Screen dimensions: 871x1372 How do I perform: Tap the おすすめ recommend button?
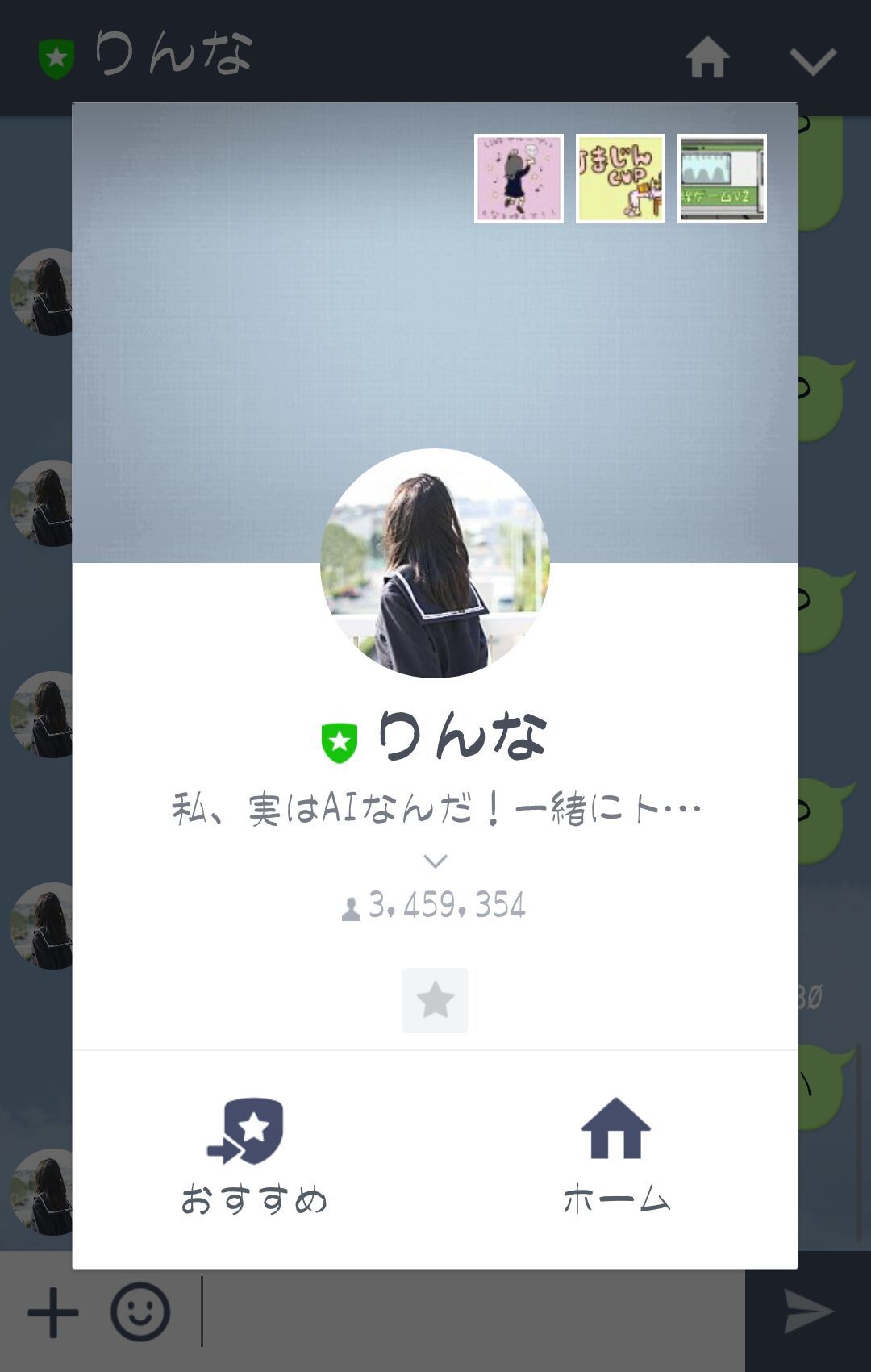point(253,1155)
